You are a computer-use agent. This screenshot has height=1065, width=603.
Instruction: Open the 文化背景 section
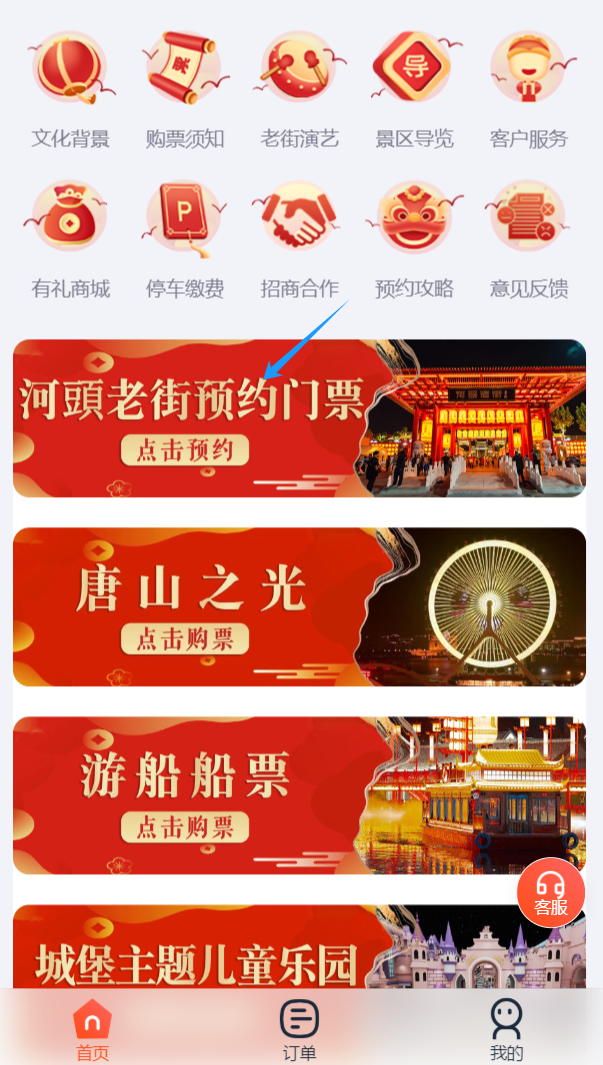70,90
